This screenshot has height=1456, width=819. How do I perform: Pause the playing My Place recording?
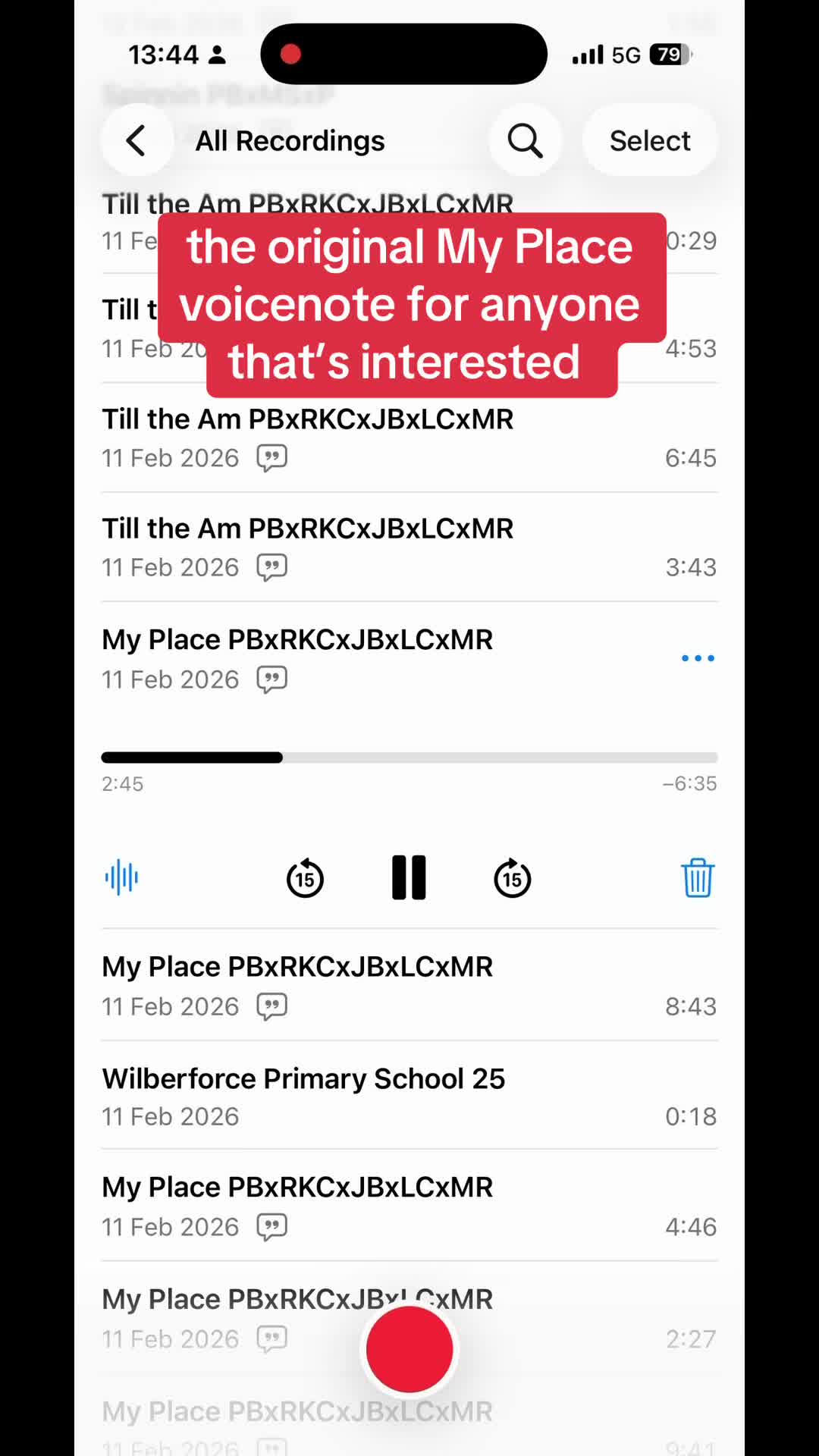click(x=409, y=877)
